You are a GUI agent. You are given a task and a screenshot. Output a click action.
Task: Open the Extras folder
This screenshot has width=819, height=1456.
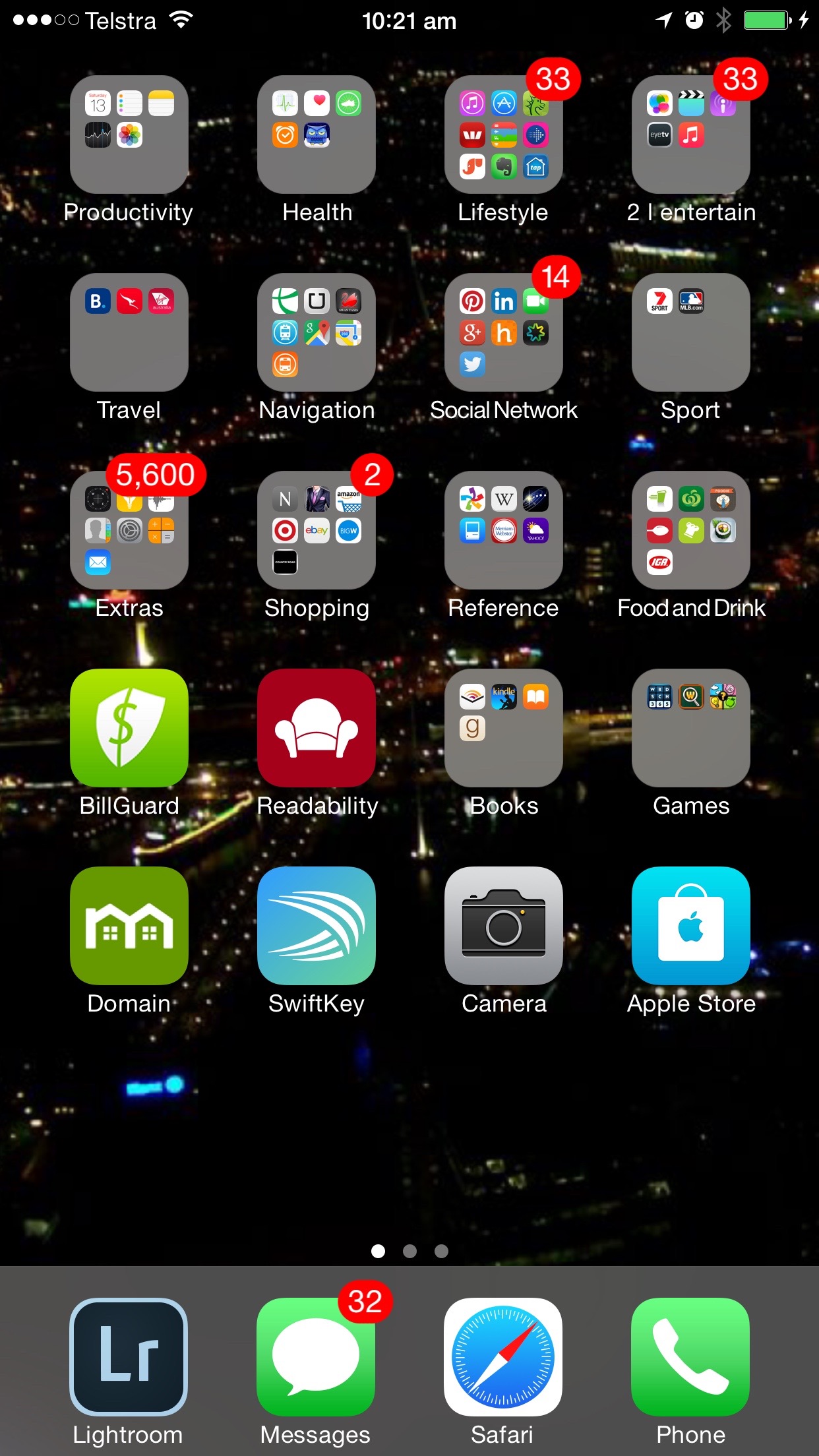(x=129, y=530)
